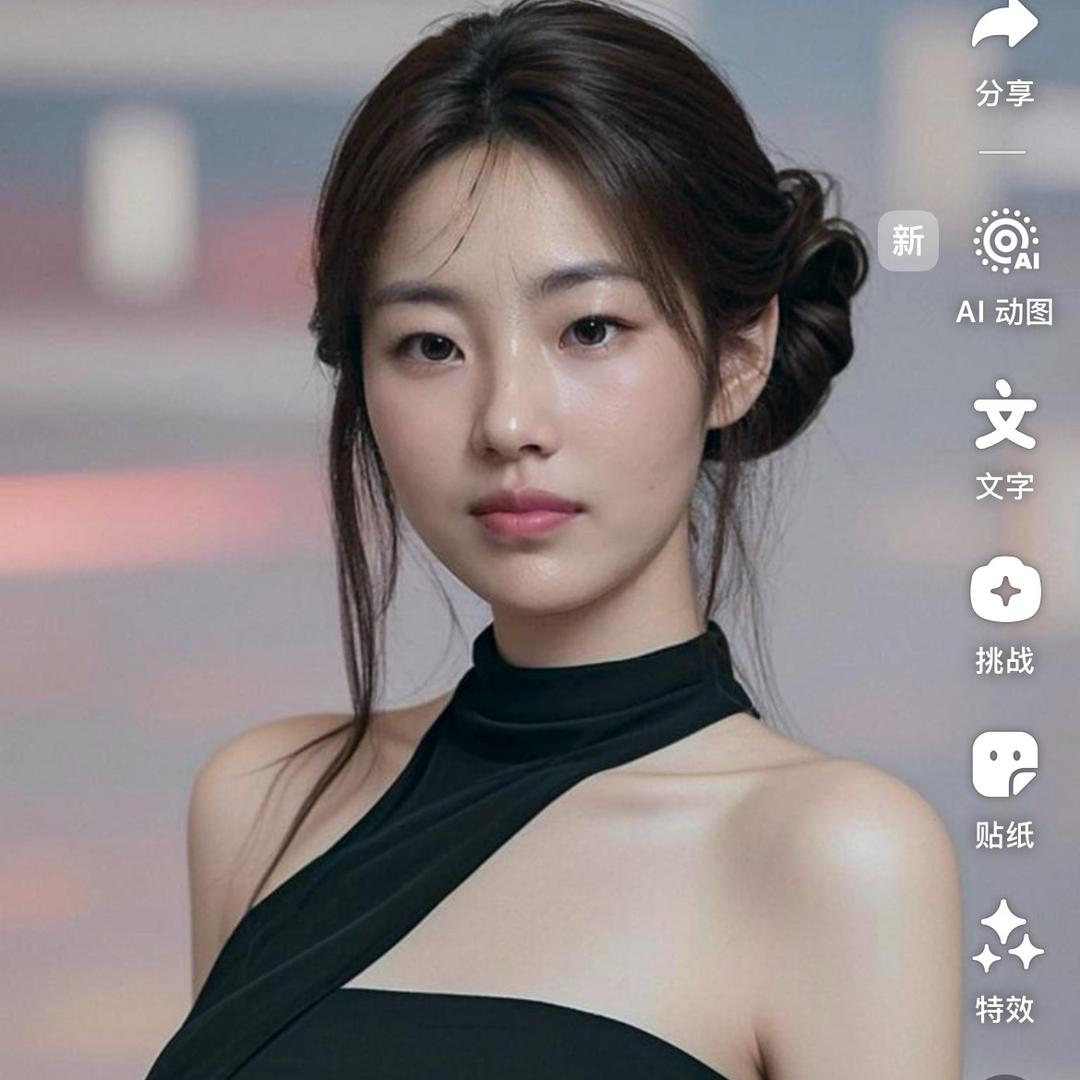Open the 挑战 challenge option
Screen dimensions: 1080x1080
1006,590
